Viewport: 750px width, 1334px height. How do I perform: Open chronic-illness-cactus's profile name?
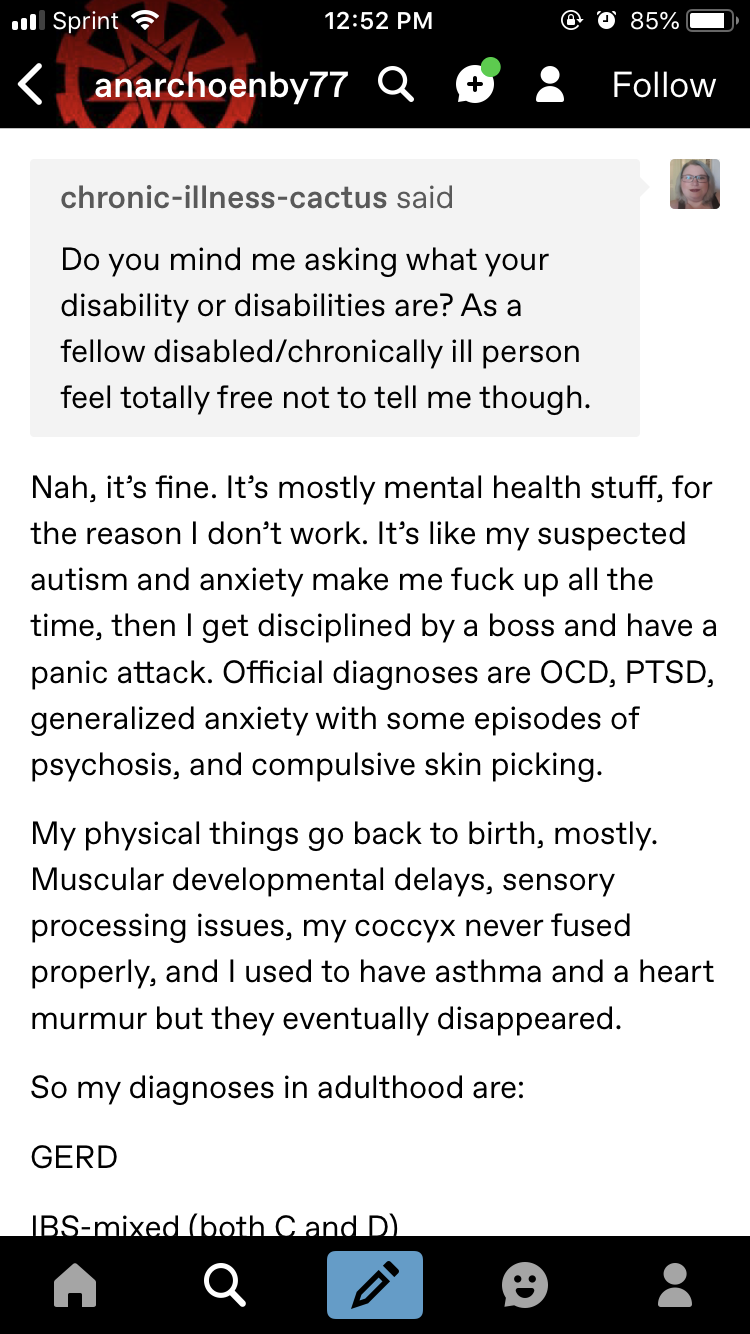pos(224,197)
